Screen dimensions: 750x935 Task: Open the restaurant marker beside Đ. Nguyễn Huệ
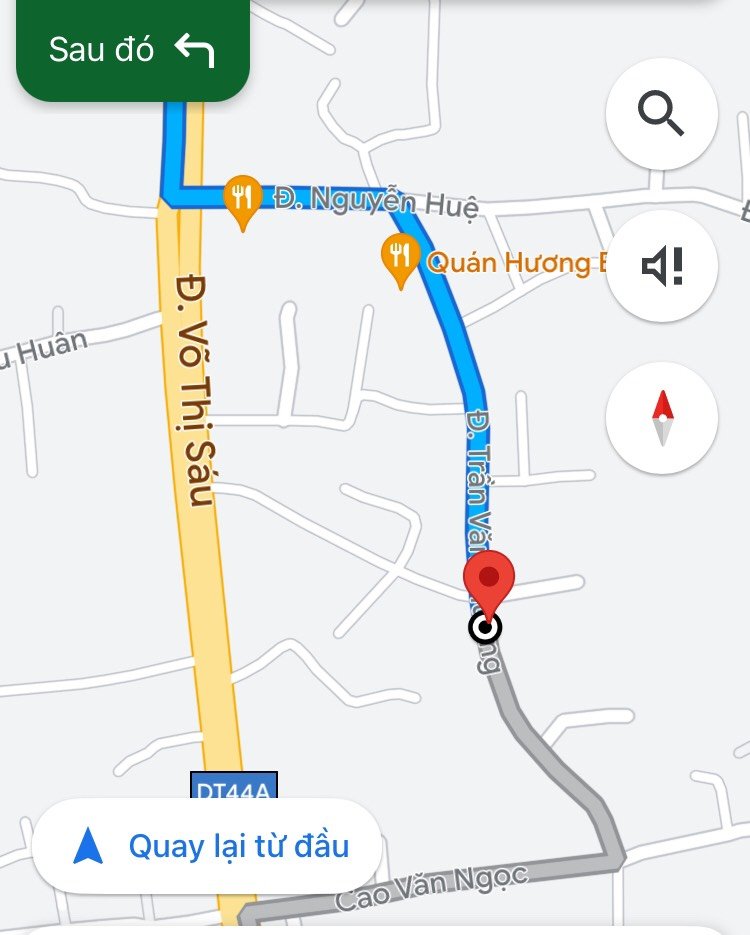pyautogui.click(x=241, y=199)
